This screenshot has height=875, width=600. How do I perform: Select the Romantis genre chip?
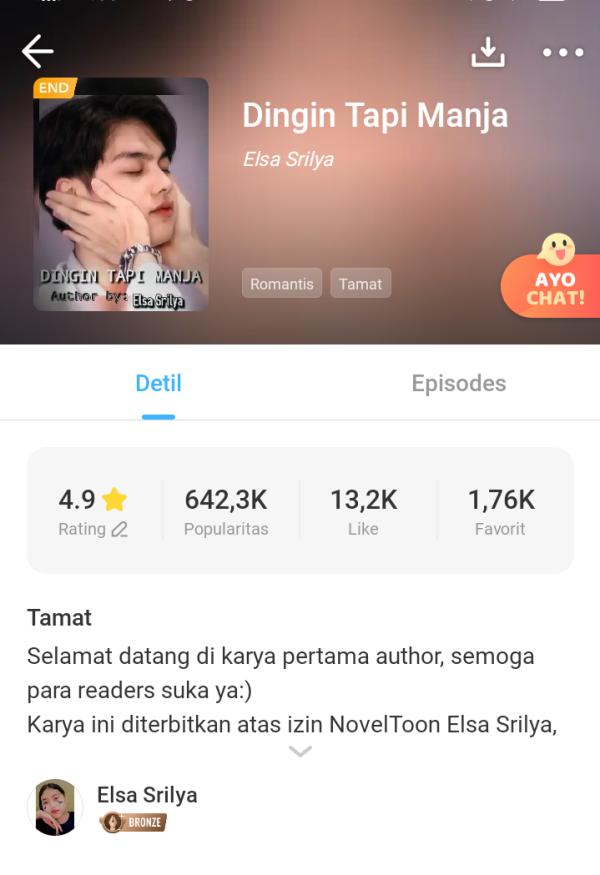click(281, 284)
